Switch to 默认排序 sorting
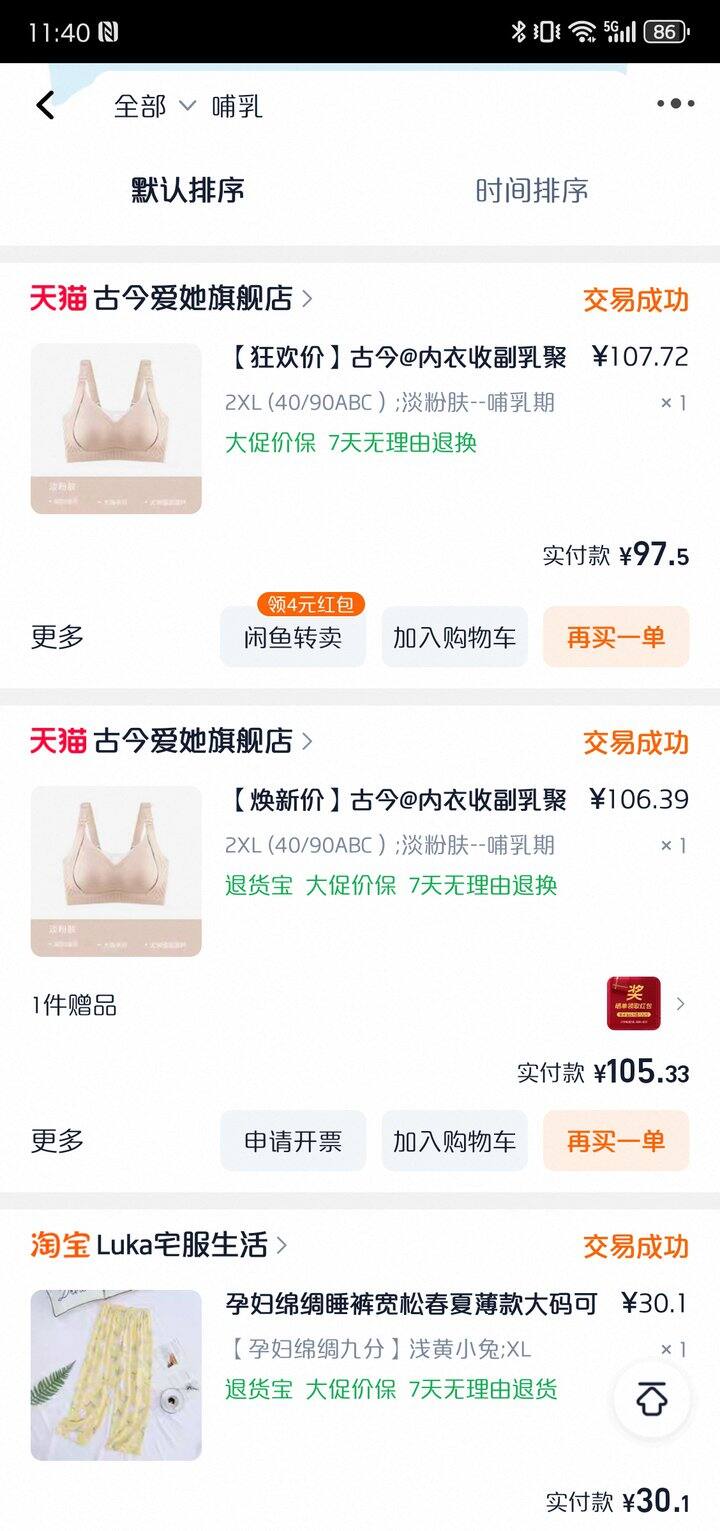The height and width of the screenshot is (1531, 720). pos(188,190)
